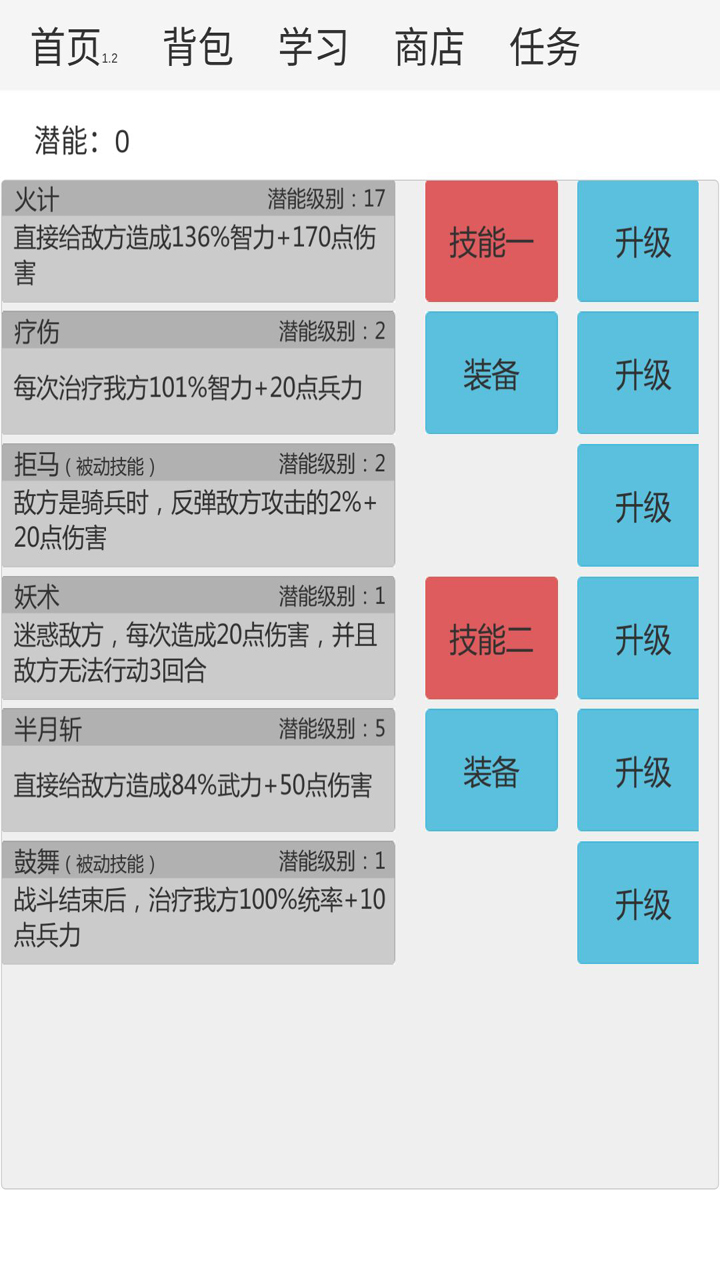This screenshot has height=1280, width=720.
Task: Upgrade the 火计 skill
Action: [640, 241]
